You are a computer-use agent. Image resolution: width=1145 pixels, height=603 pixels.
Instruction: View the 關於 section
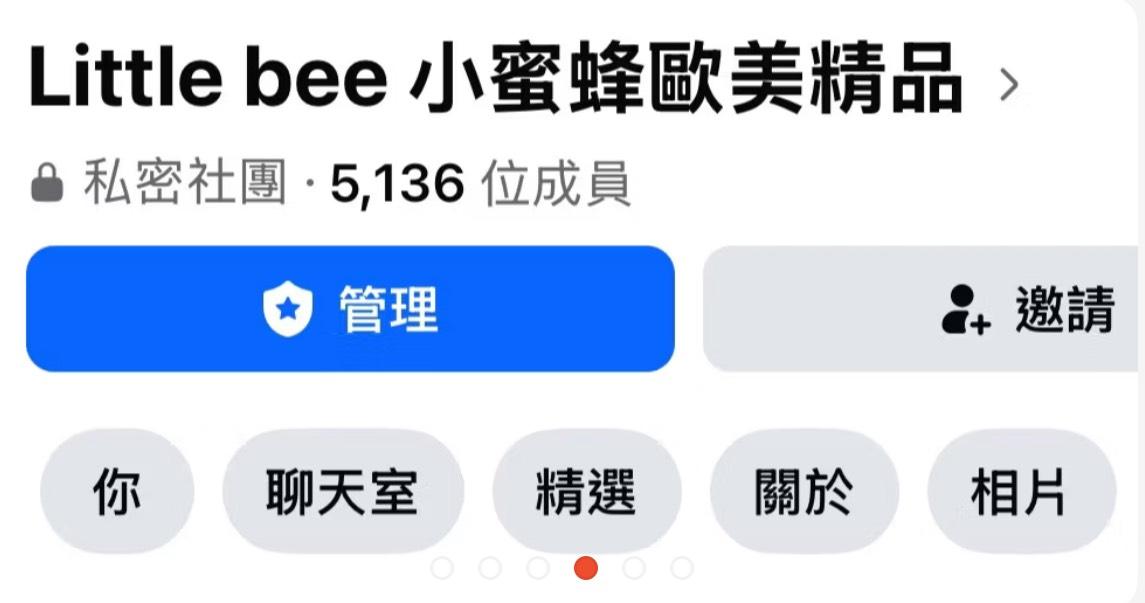coord(804,492)
